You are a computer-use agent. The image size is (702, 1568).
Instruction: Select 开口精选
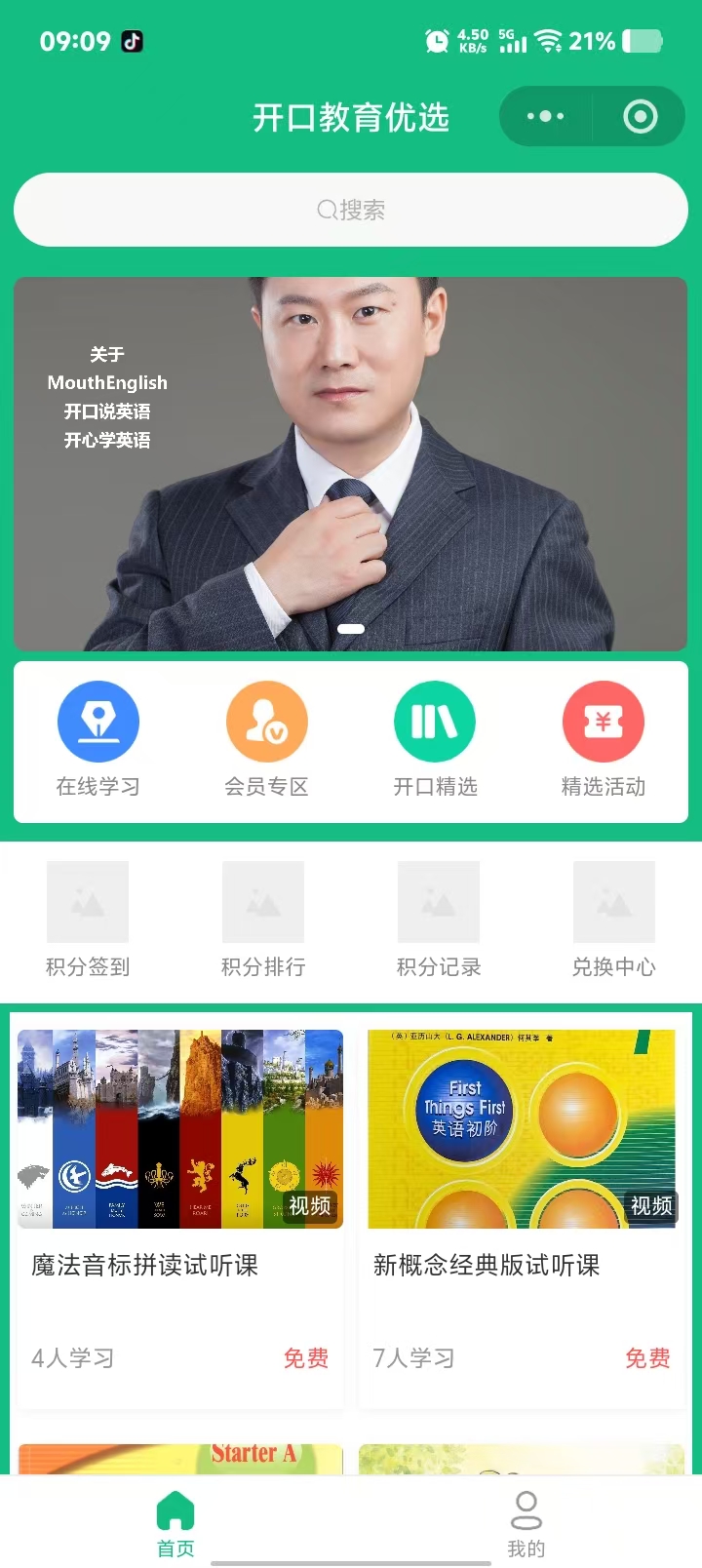tap(435, 739)
